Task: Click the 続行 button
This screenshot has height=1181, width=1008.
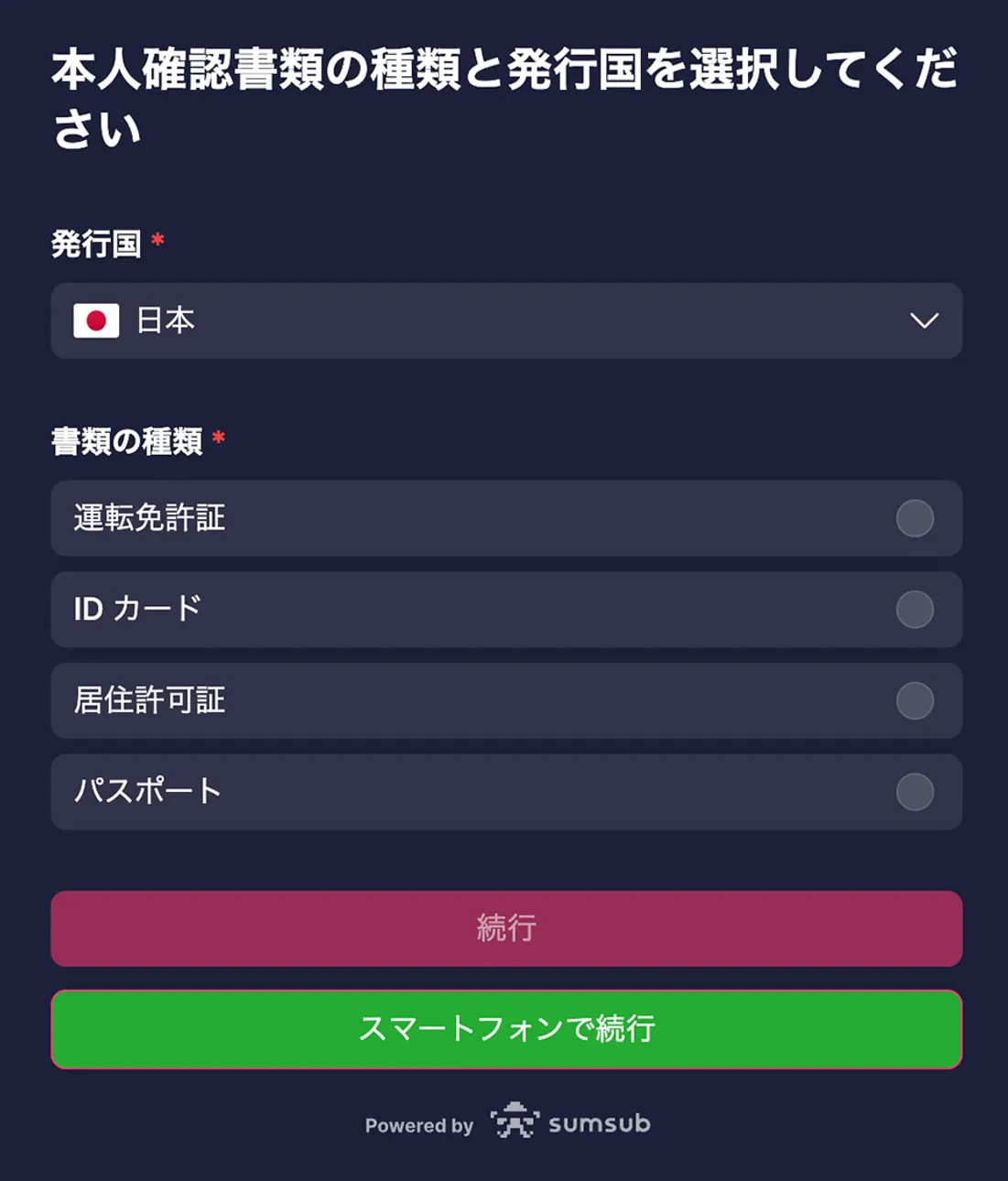Action: point(504,928)
